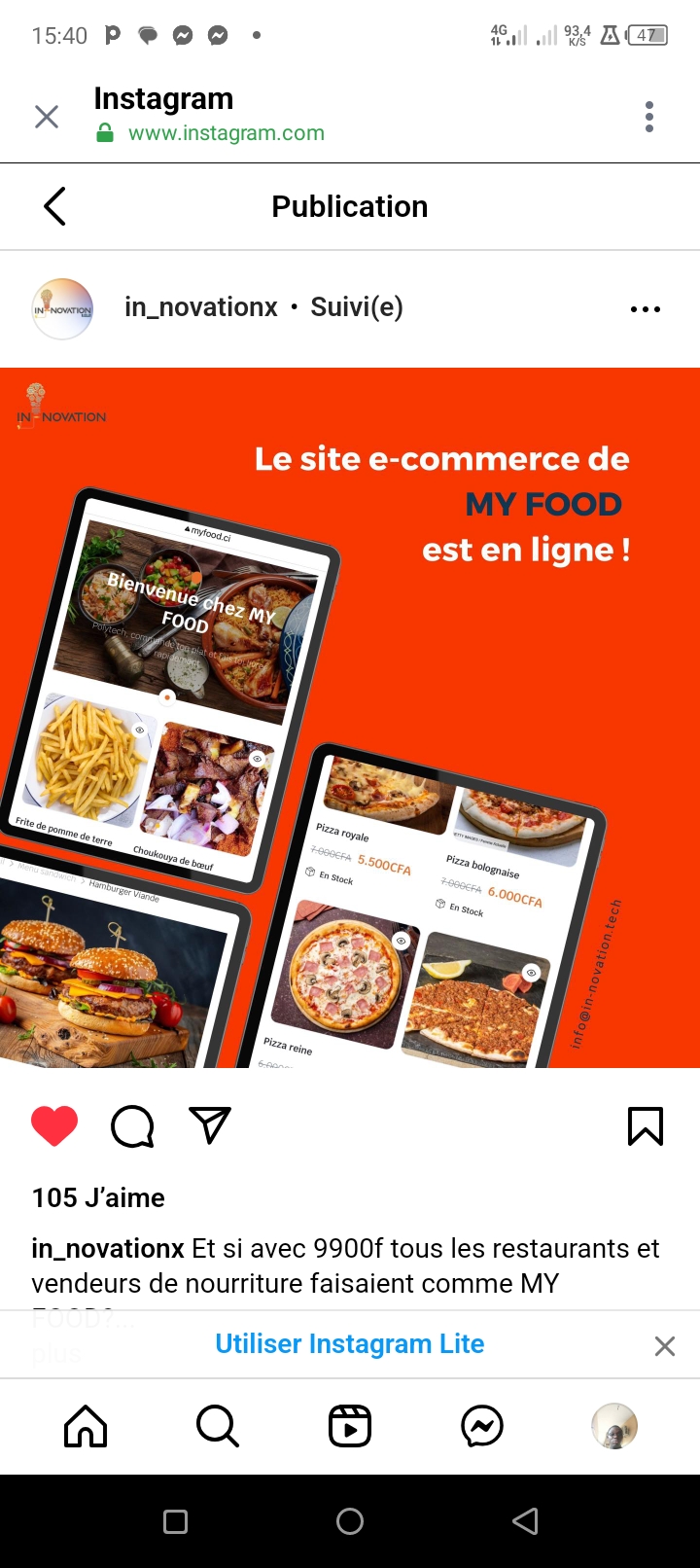Open my profile tab
Image resolution: width=700 pixels, height=1568 pixels.
tap(614, 1427)
